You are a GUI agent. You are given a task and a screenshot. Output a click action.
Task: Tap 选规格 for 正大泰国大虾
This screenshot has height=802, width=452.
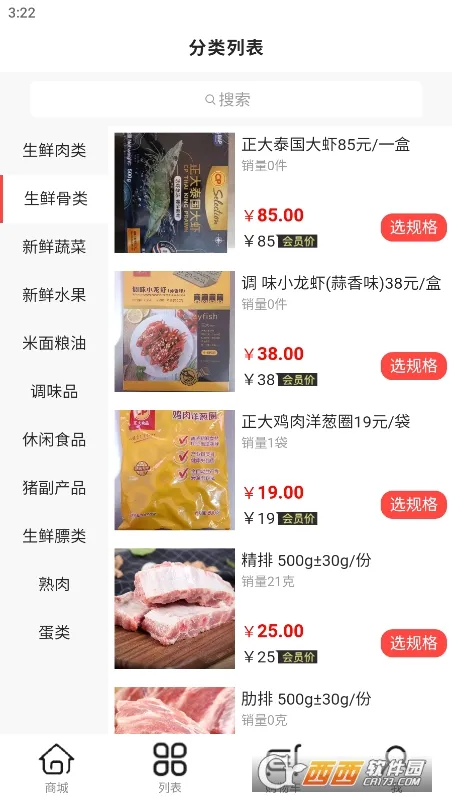coord(414,227)
